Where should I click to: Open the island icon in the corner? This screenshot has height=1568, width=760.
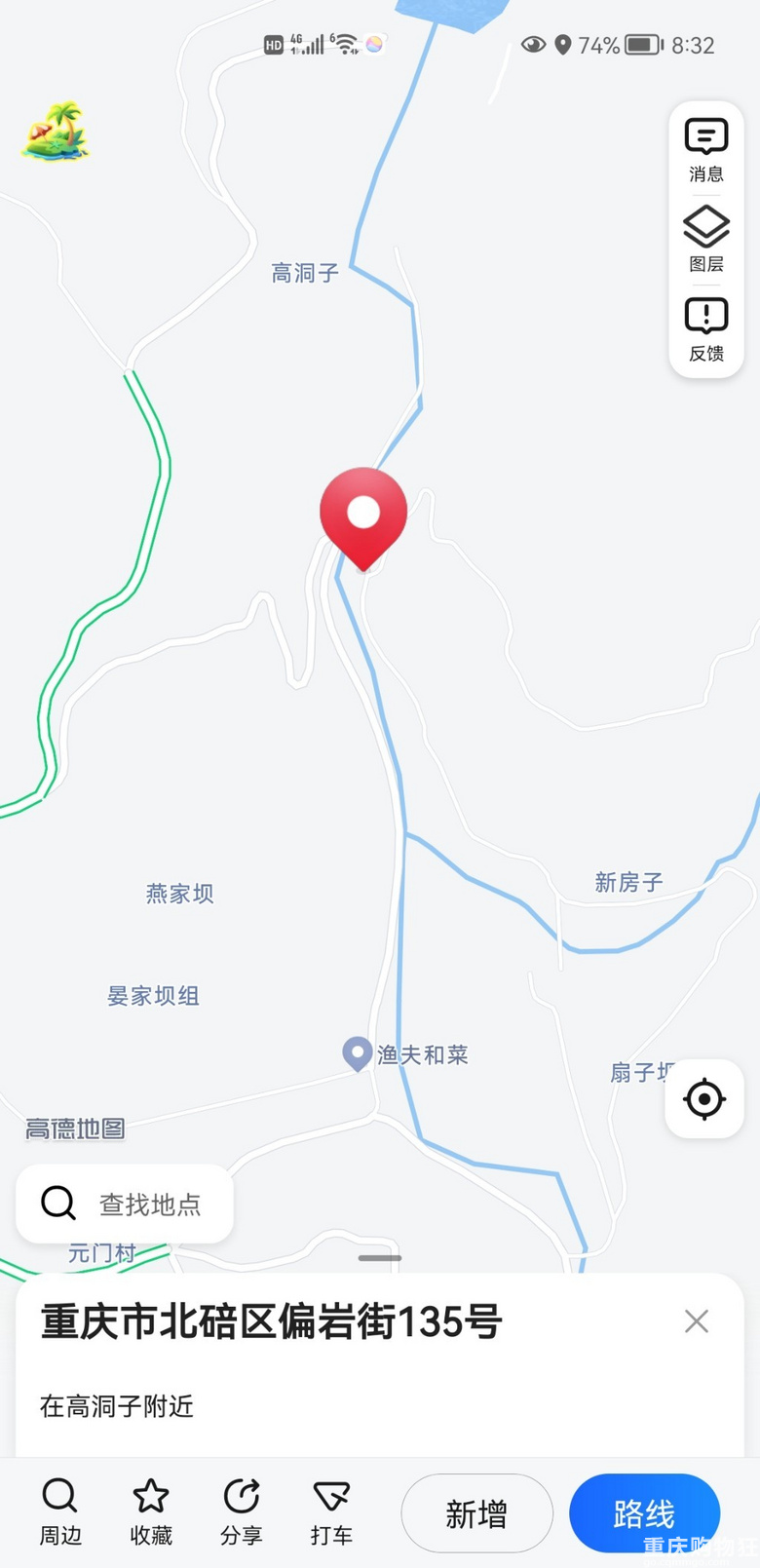tap(57, 131)
